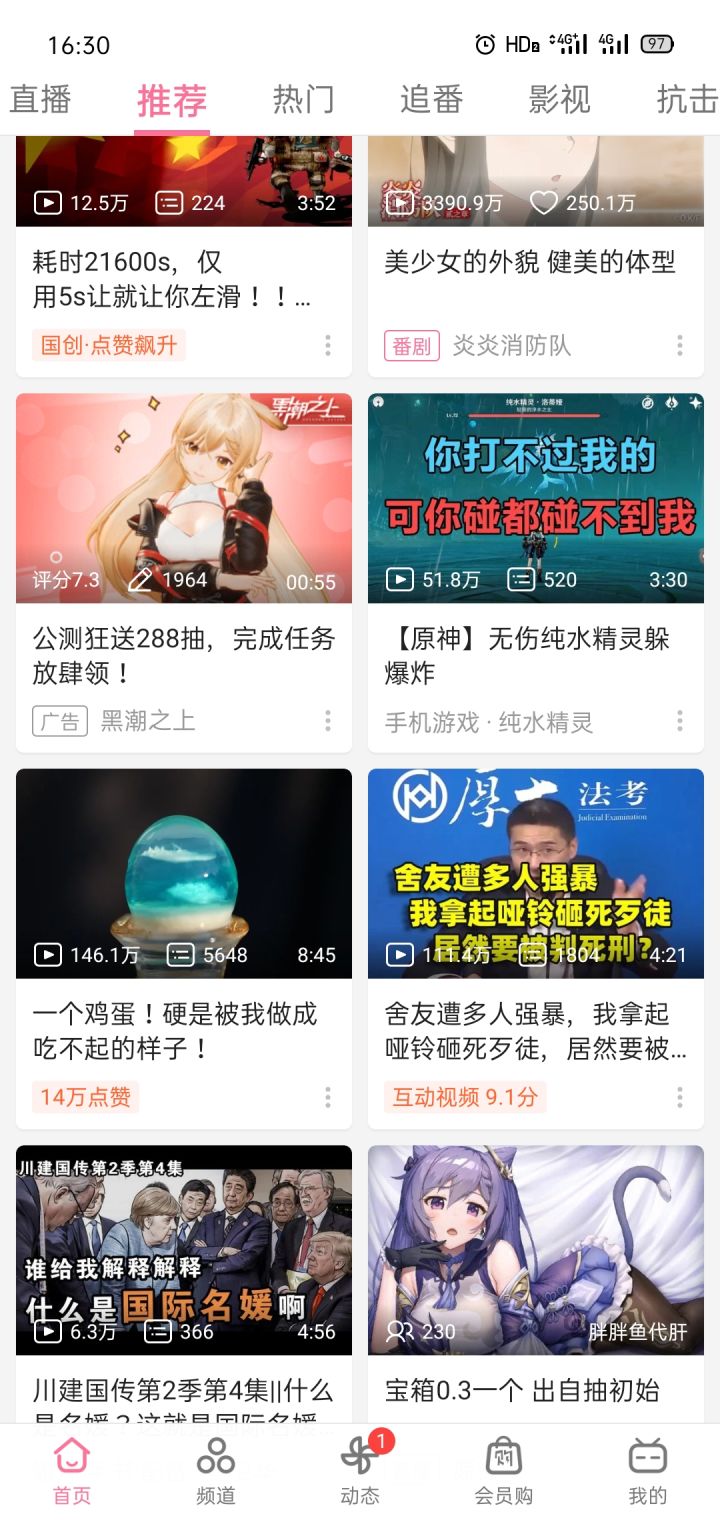This screenshot has width=720, height=1520.
Task: Open 会员购 in the bottom navigation
Action: [504, 1472]
